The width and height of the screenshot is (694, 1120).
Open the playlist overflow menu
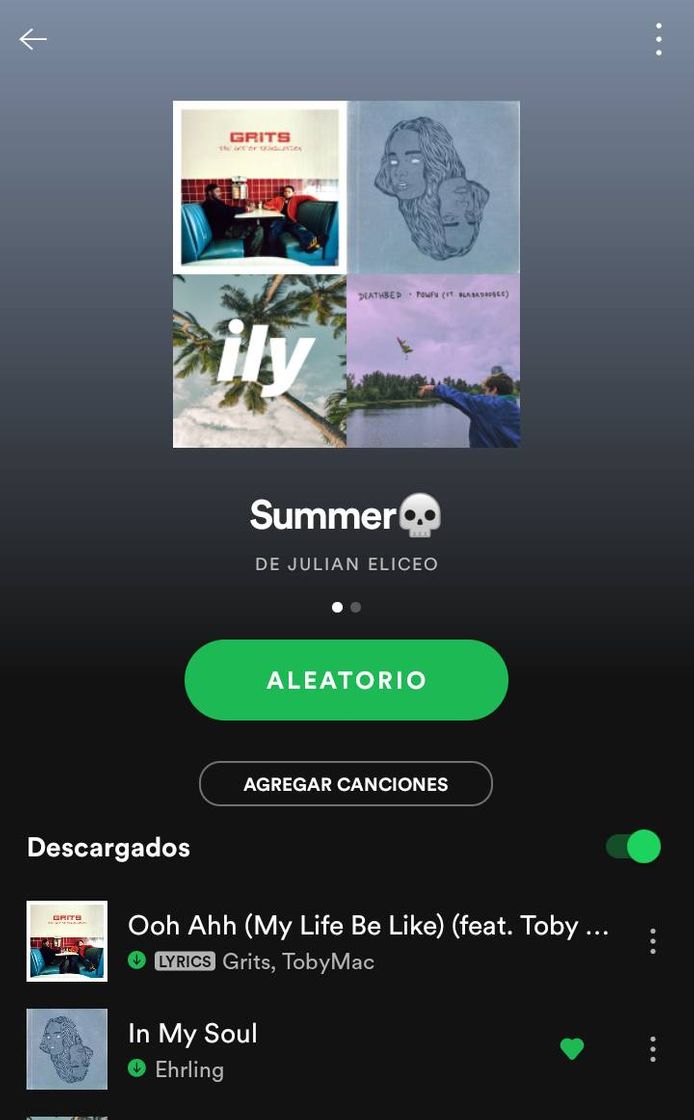coord(658,39)
